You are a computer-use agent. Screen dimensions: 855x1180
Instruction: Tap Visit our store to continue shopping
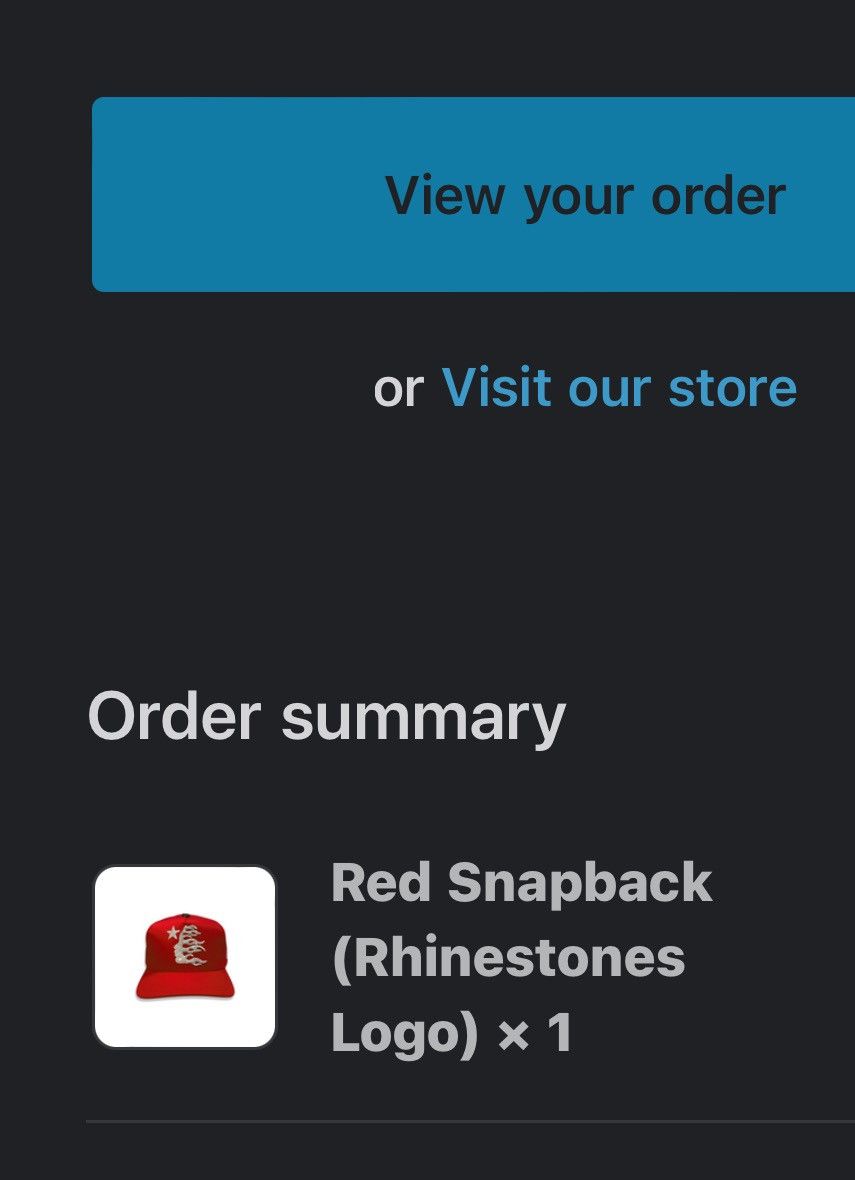[x=618, y=388]
